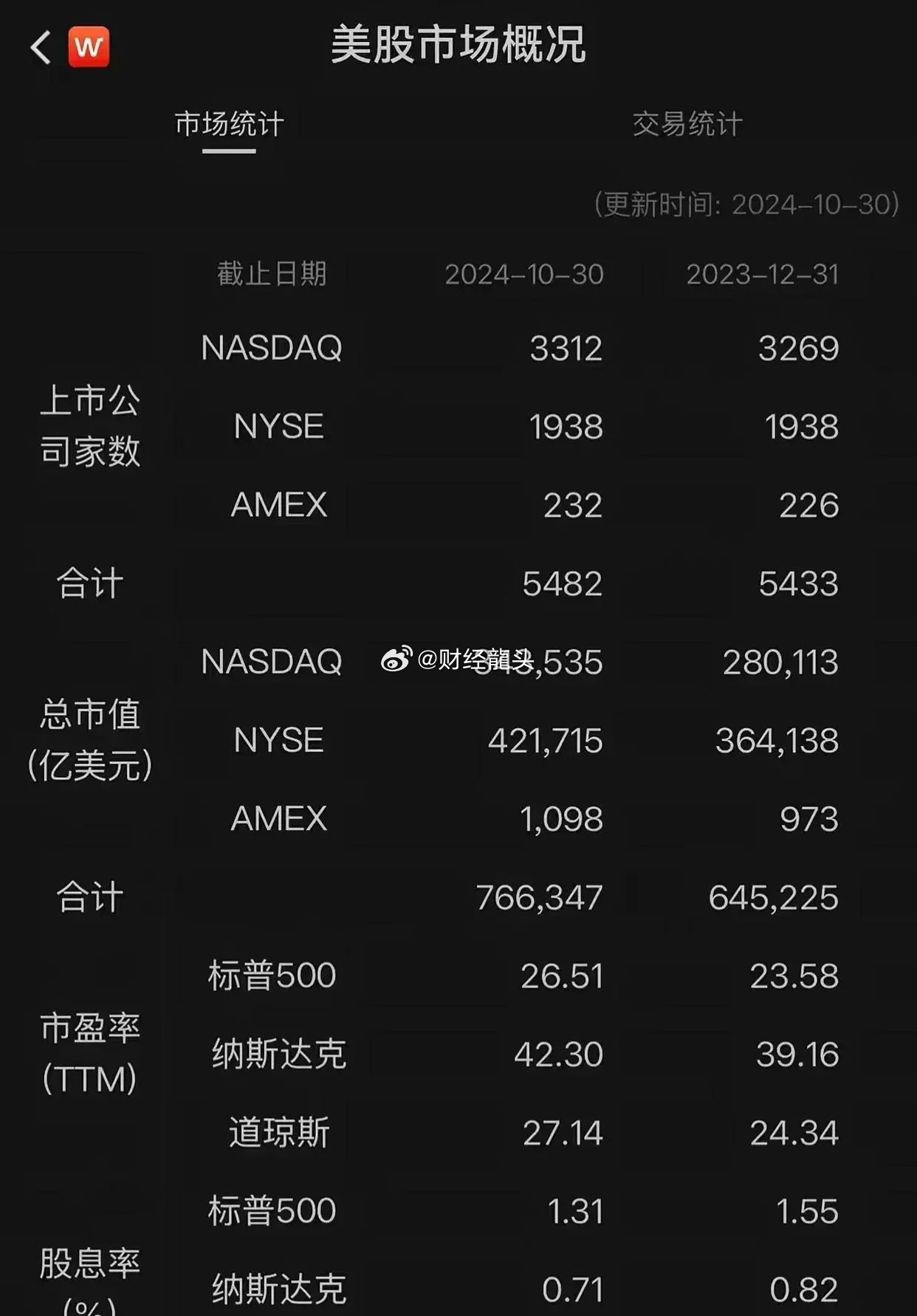Select the 市场统计 tab
917x1316 pixels.
229,124
